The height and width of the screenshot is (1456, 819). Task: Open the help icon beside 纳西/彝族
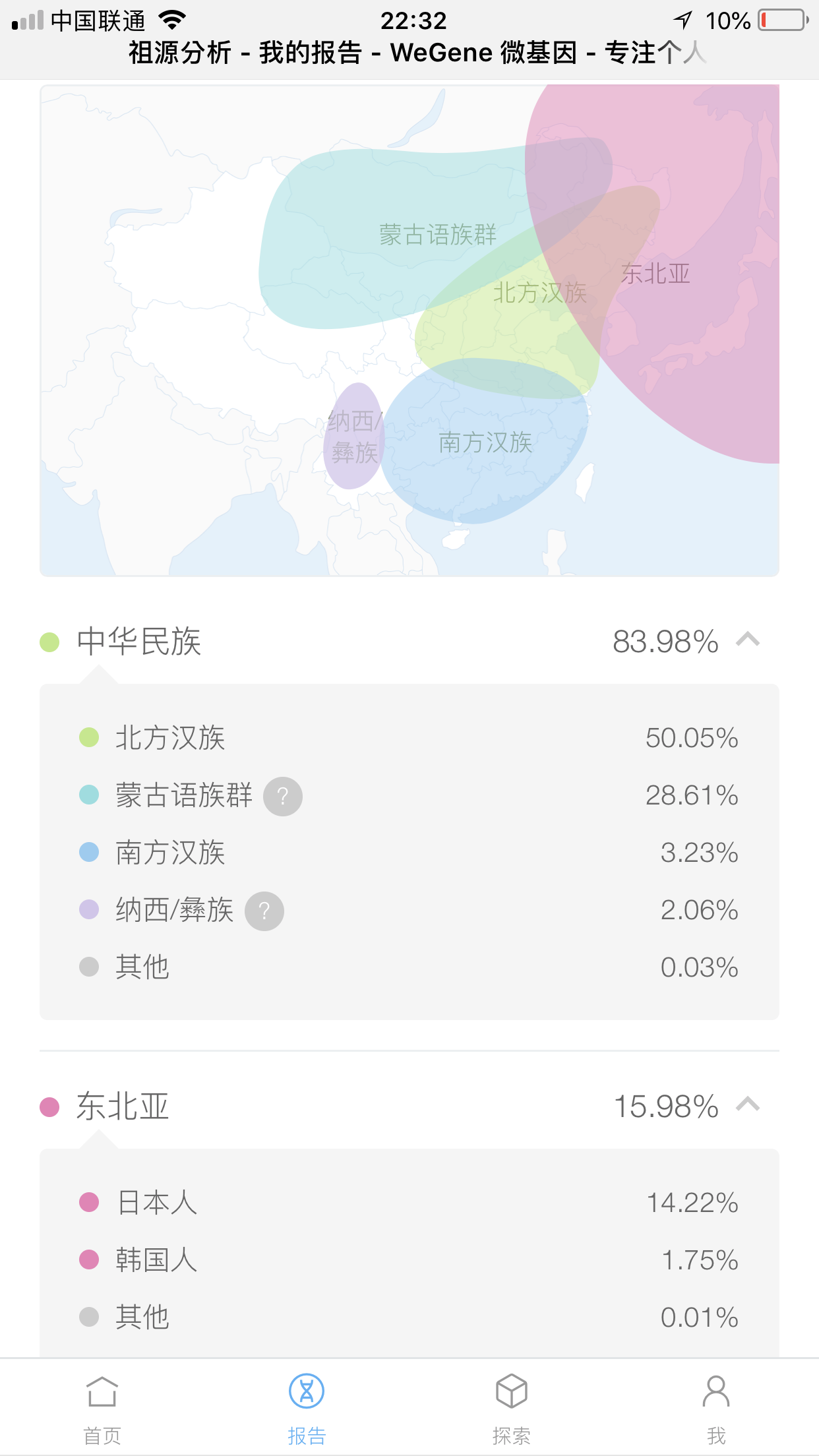[x=264, y=911]
